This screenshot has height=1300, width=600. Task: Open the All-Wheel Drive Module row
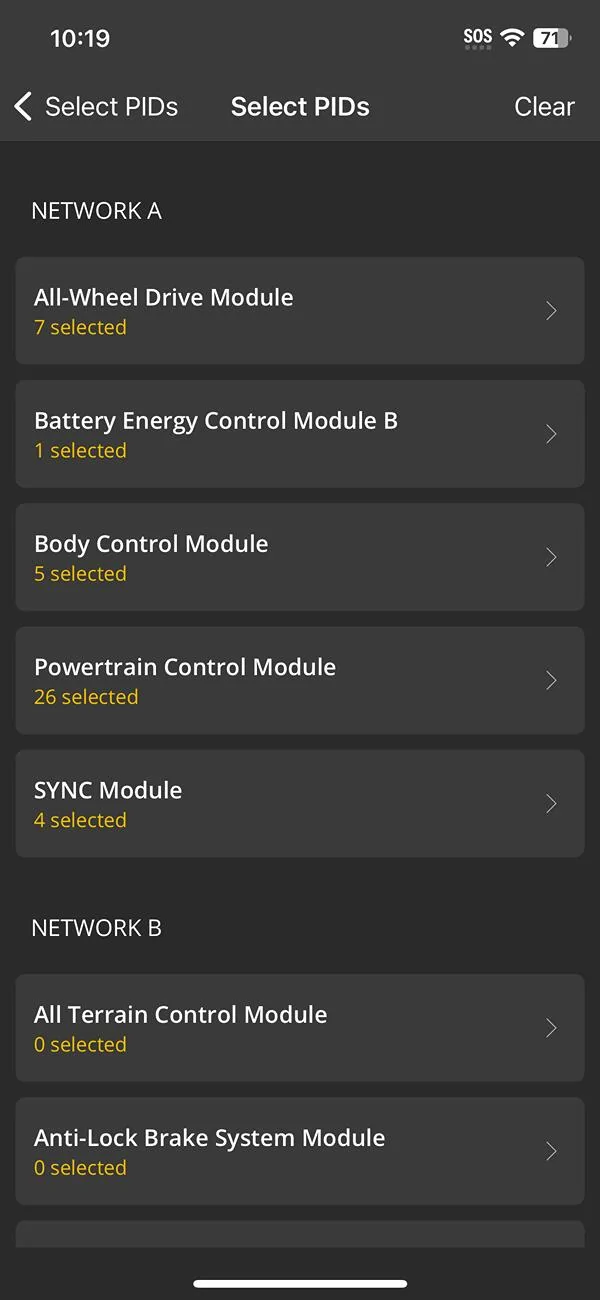tap(299, 311)
